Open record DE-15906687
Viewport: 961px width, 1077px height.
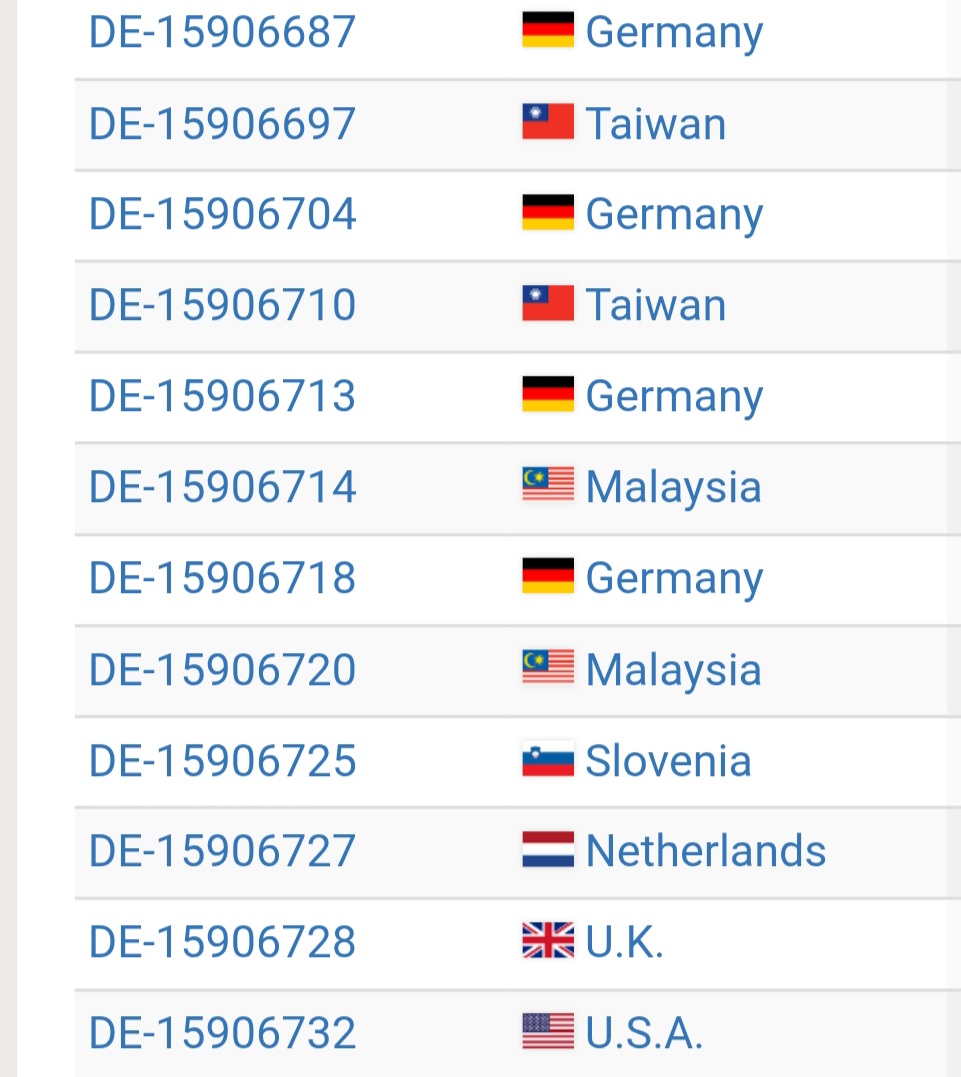[x=222, y=32]
